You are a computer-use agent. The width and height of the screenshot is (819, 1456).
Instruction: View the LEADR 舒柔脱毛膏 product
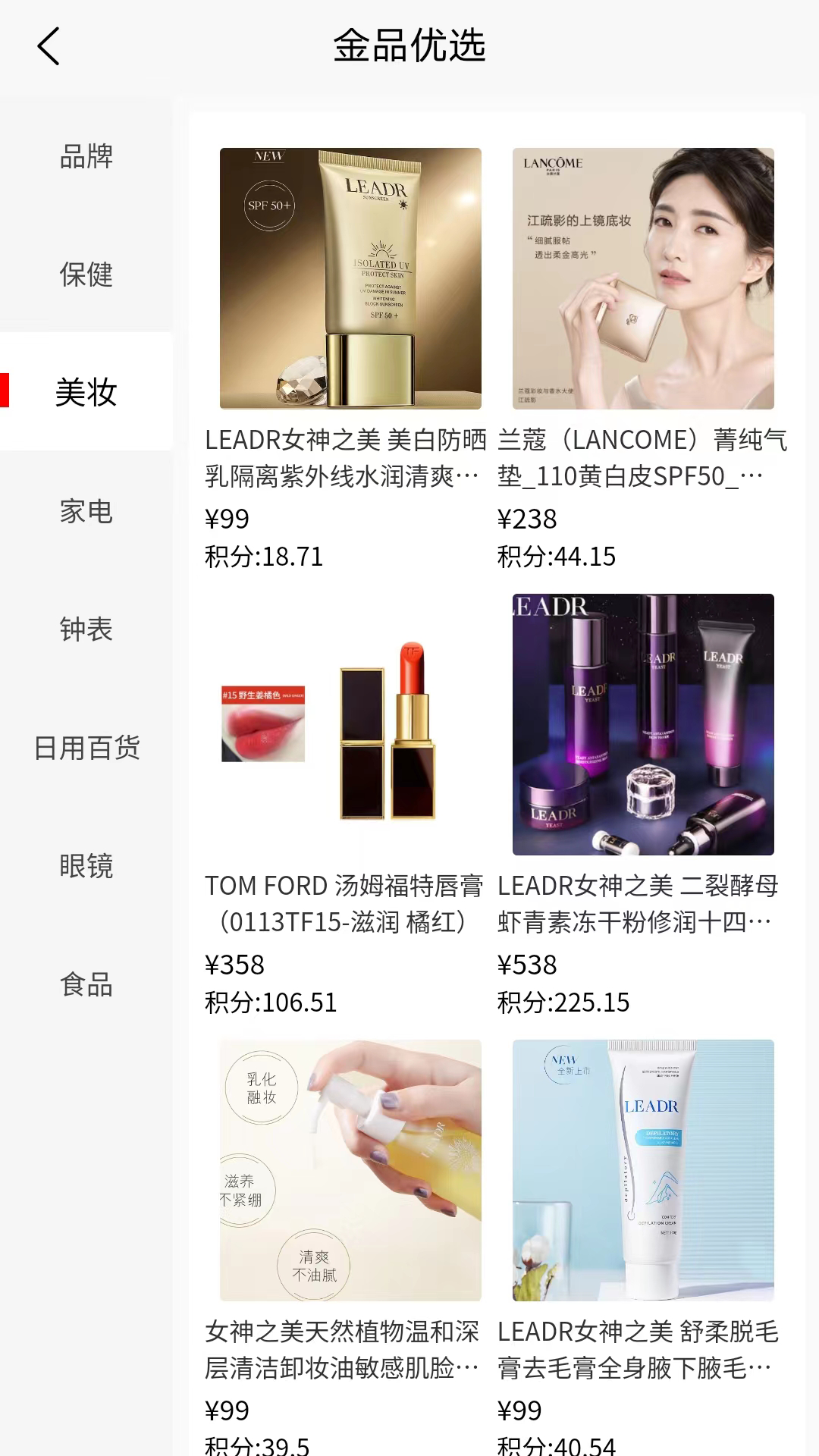(643, 1171)
